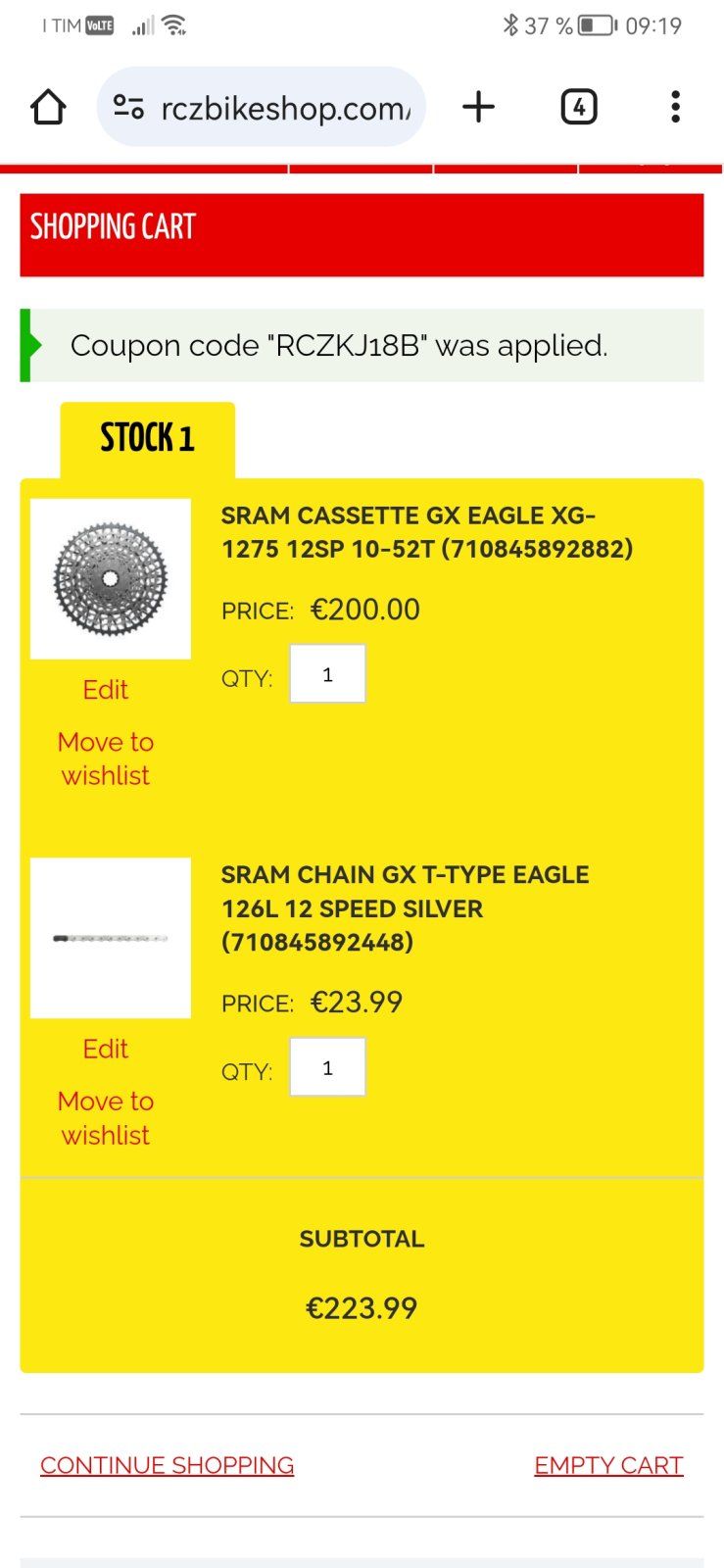724x1568 pixels.
Task: Open the SRAM chain product image
Action: (x=111, y=938)
